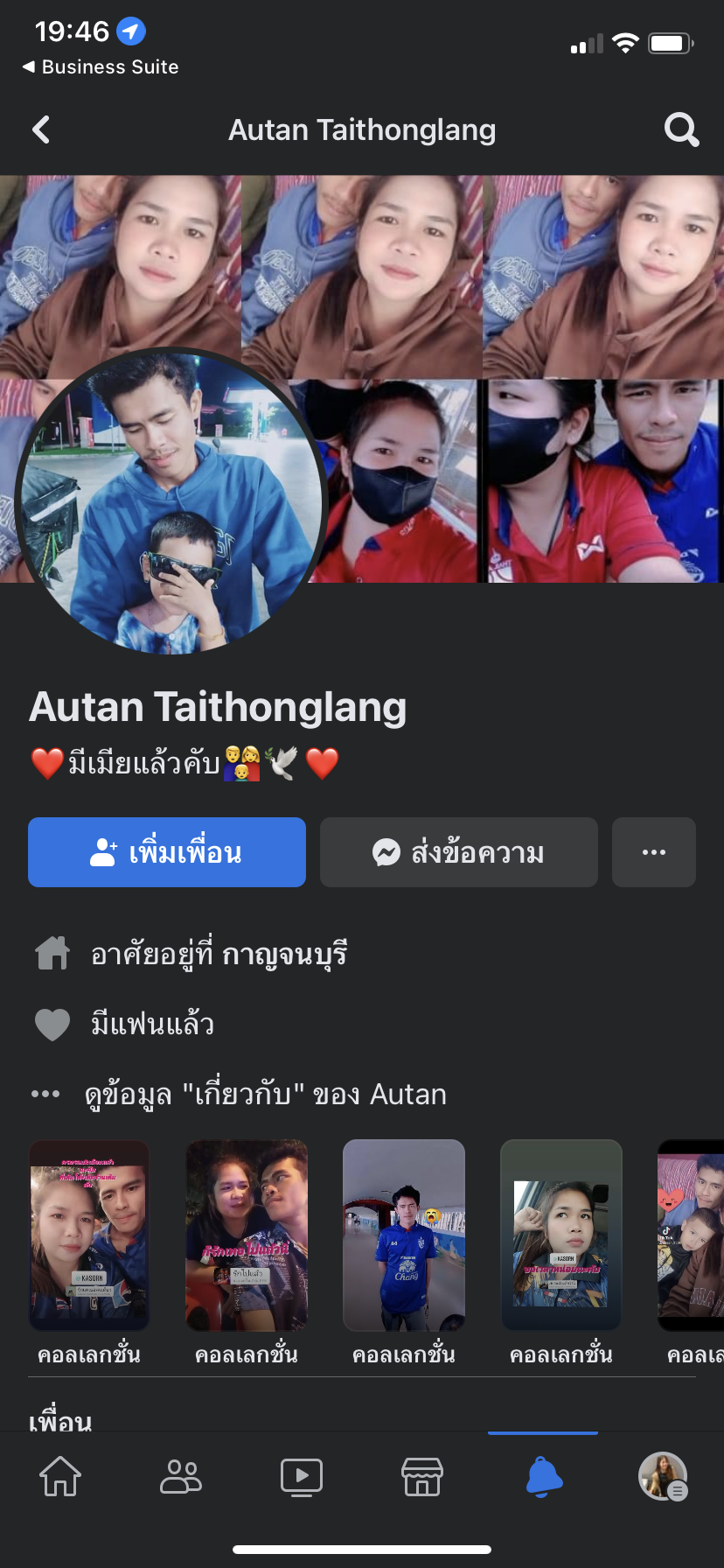Open the collection of woman resting on hand
724x1568 pixels.
click(x=561, y=1235)
